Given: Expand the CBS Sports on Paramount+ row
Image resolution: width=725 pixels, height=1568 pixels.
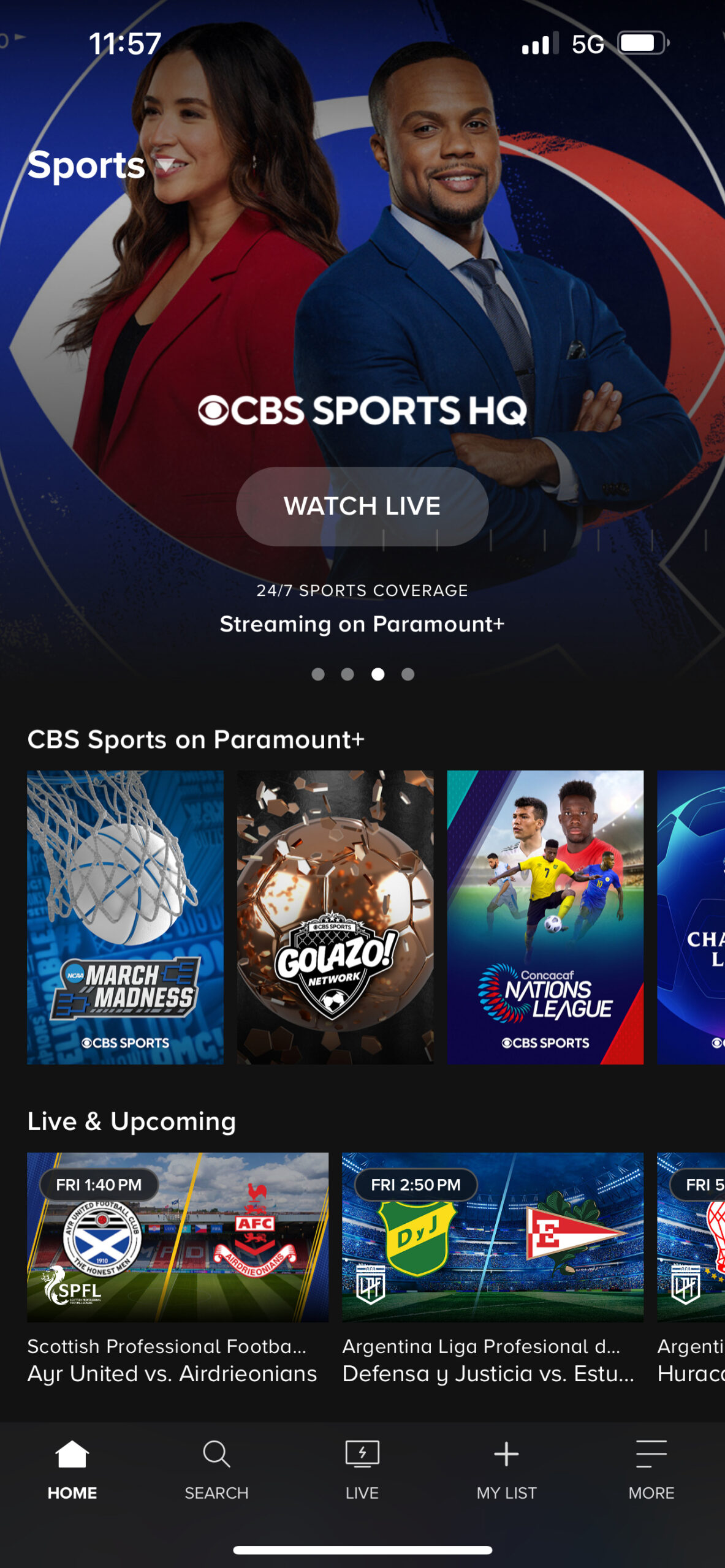Looking at the screenshot, I should 196,739.
